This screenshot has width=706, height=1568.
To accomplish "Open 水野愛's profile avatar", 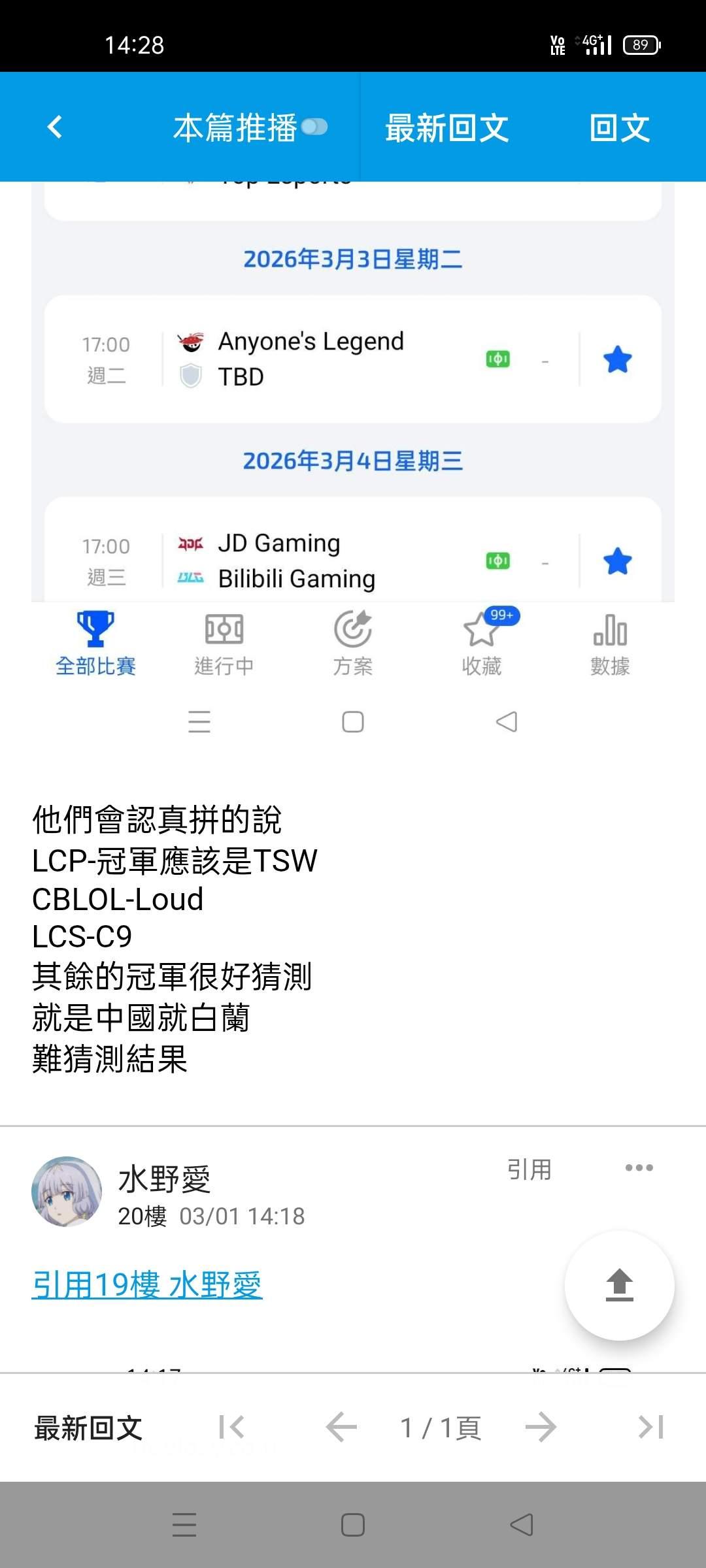I will tap(67, 1192).
